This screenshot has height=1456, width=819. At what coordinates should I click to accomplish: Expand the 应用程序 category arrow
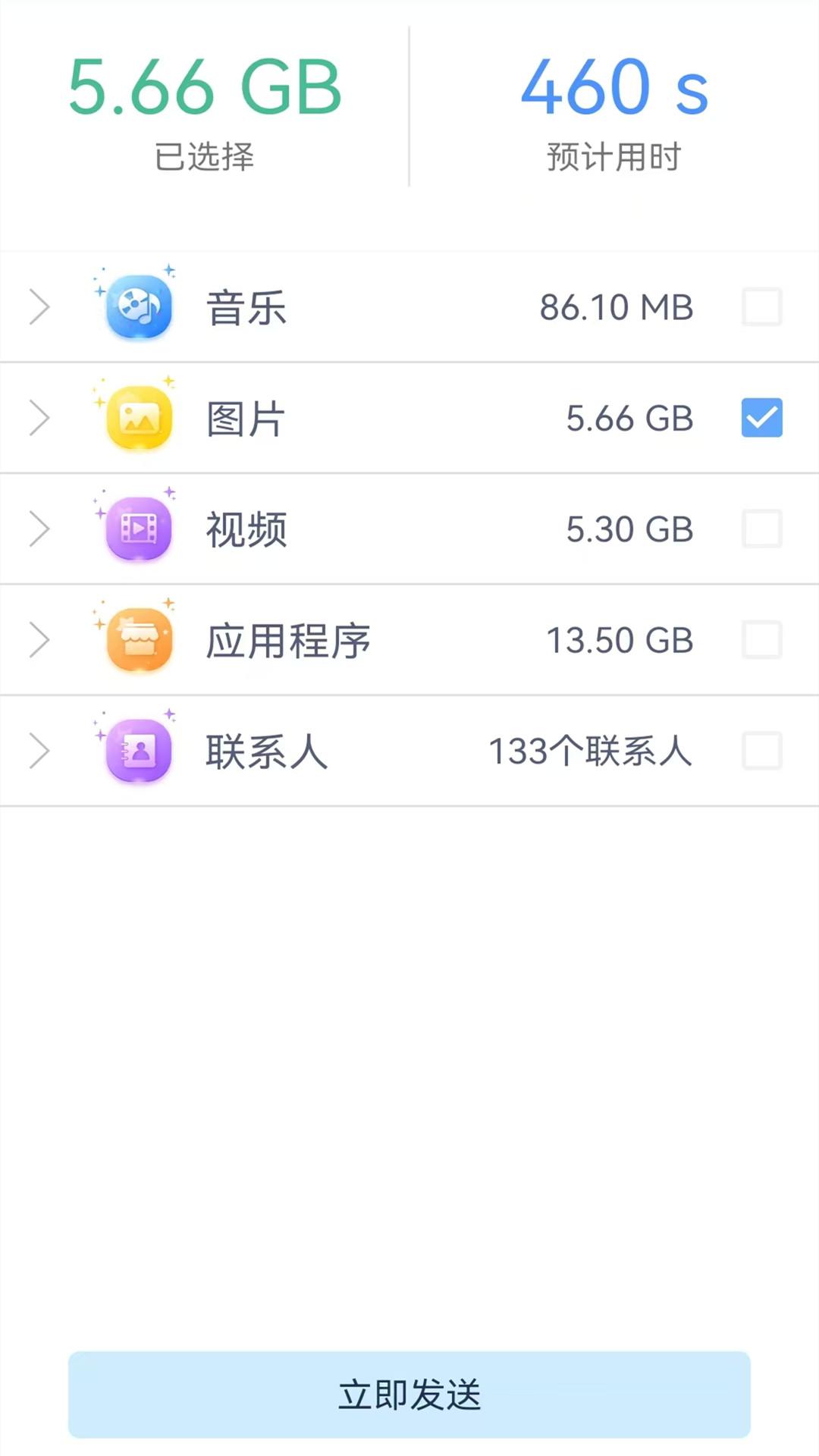coord(39,639)
